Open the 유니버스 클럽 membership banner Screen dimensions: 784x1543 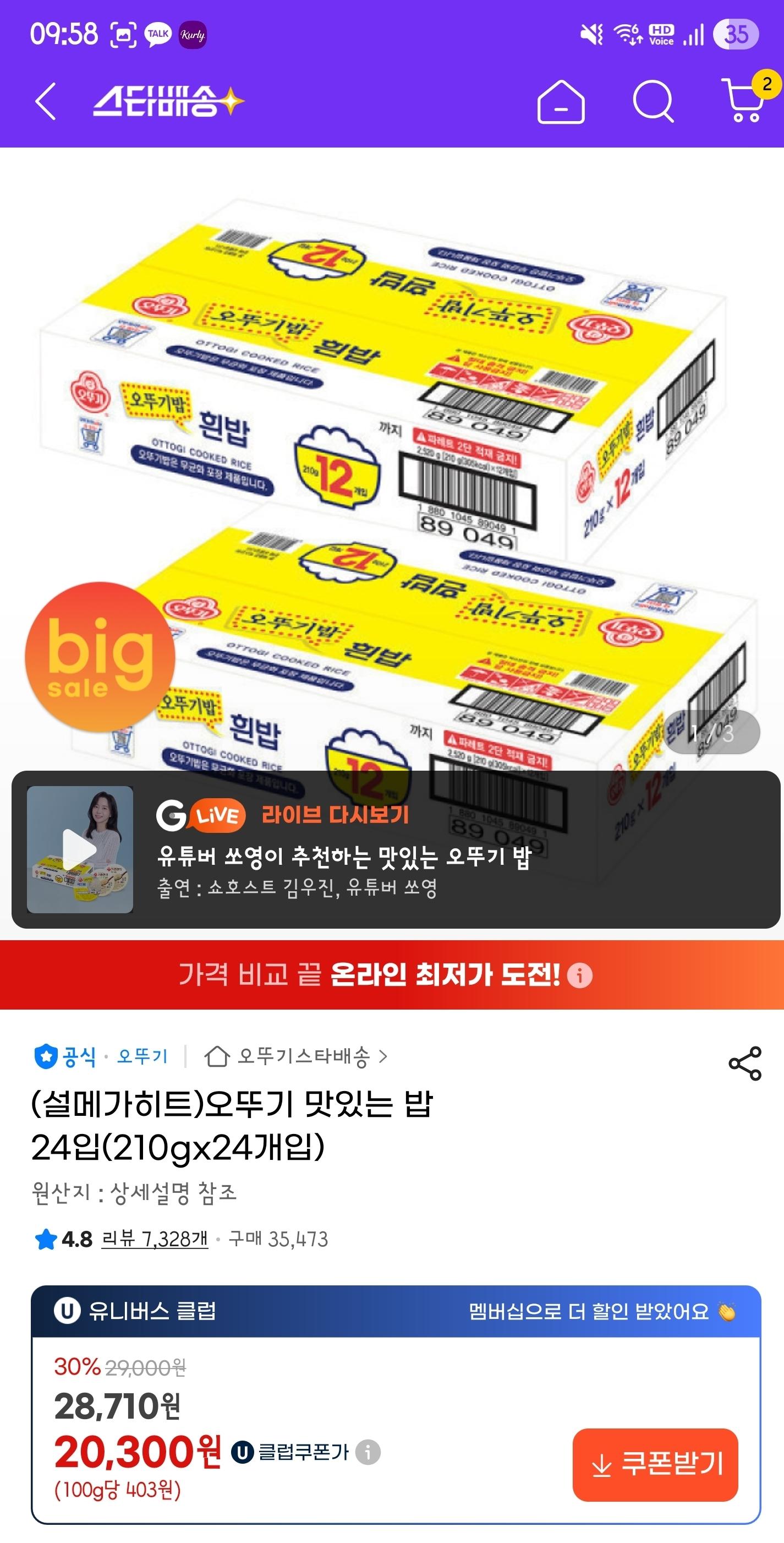(395, 1312)
